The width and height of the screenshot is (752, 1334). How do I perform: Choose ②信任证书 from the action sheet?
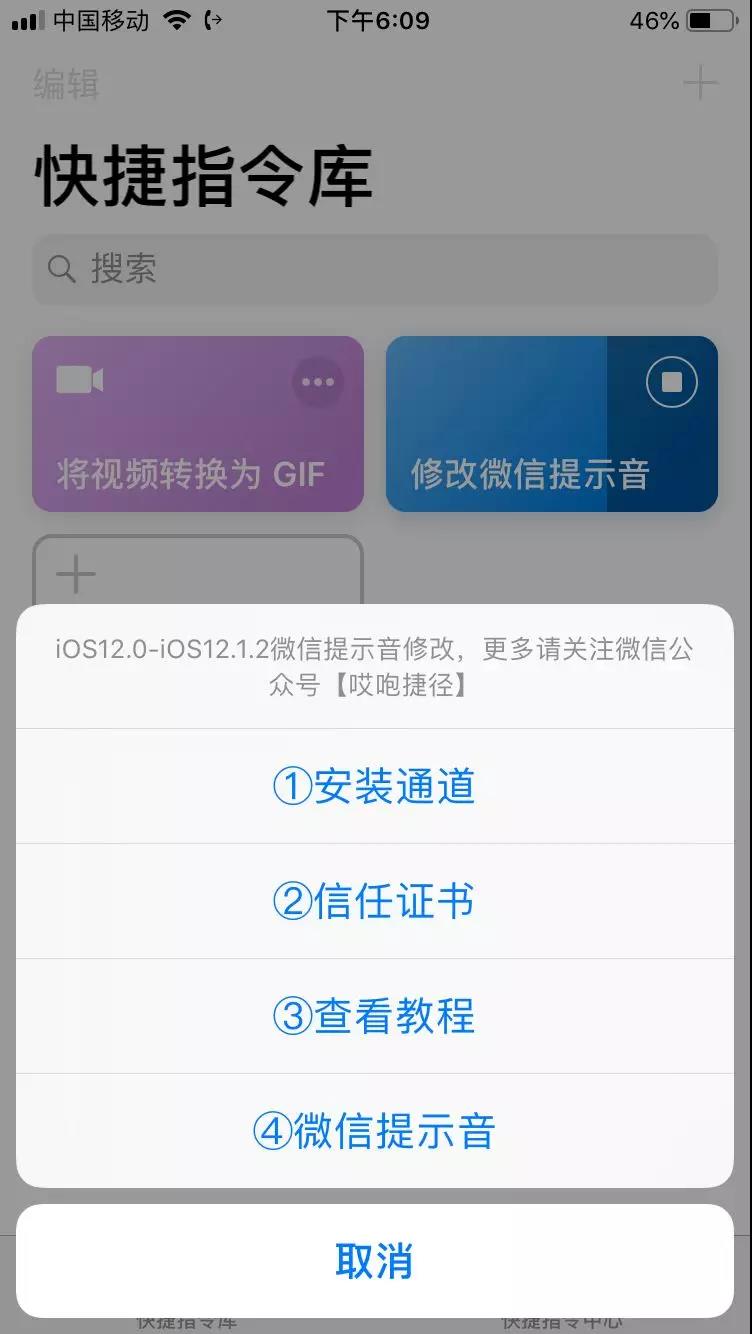375,901
